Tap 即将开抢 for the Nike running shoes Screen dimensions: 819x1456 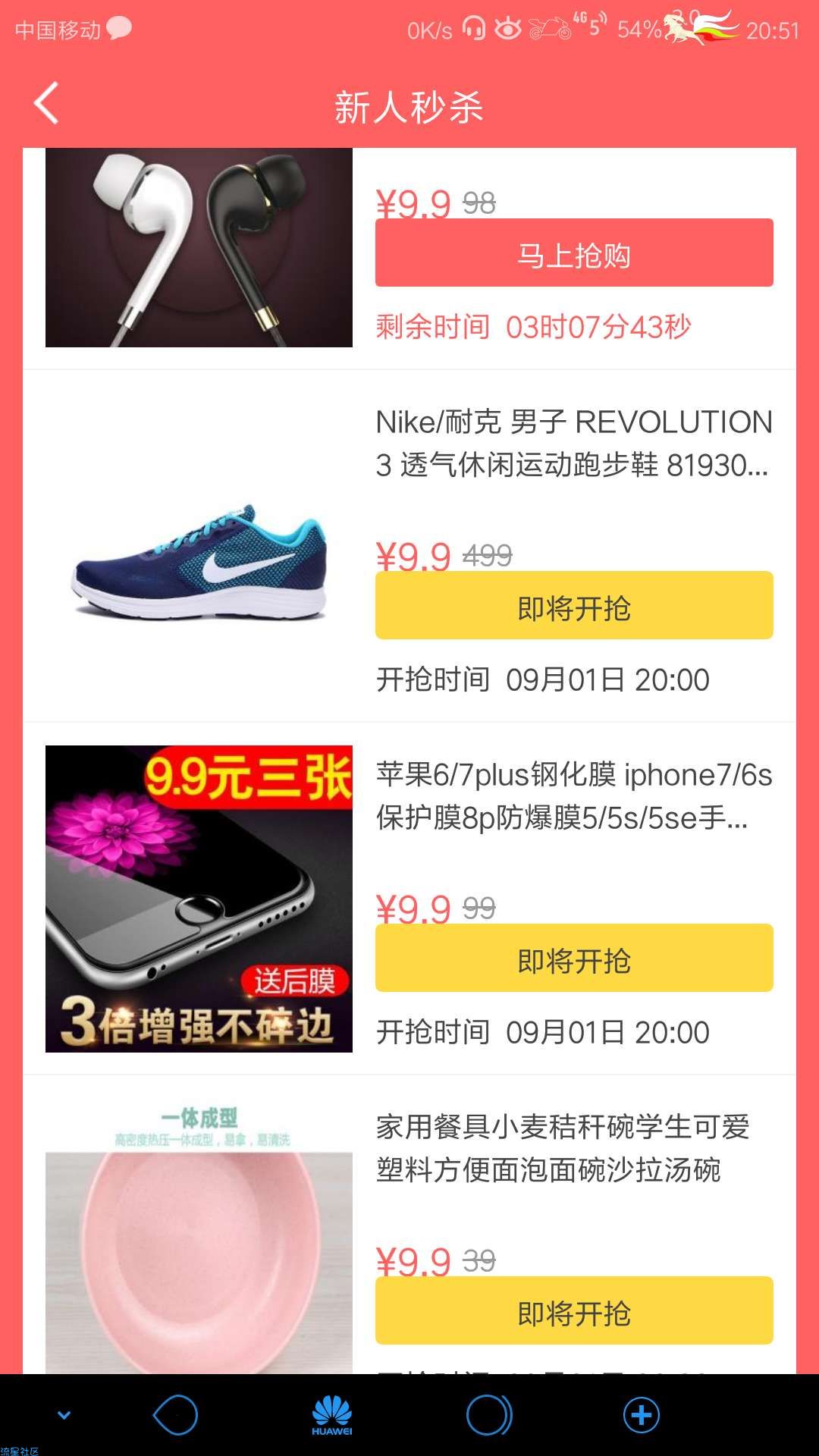[574, 606]
